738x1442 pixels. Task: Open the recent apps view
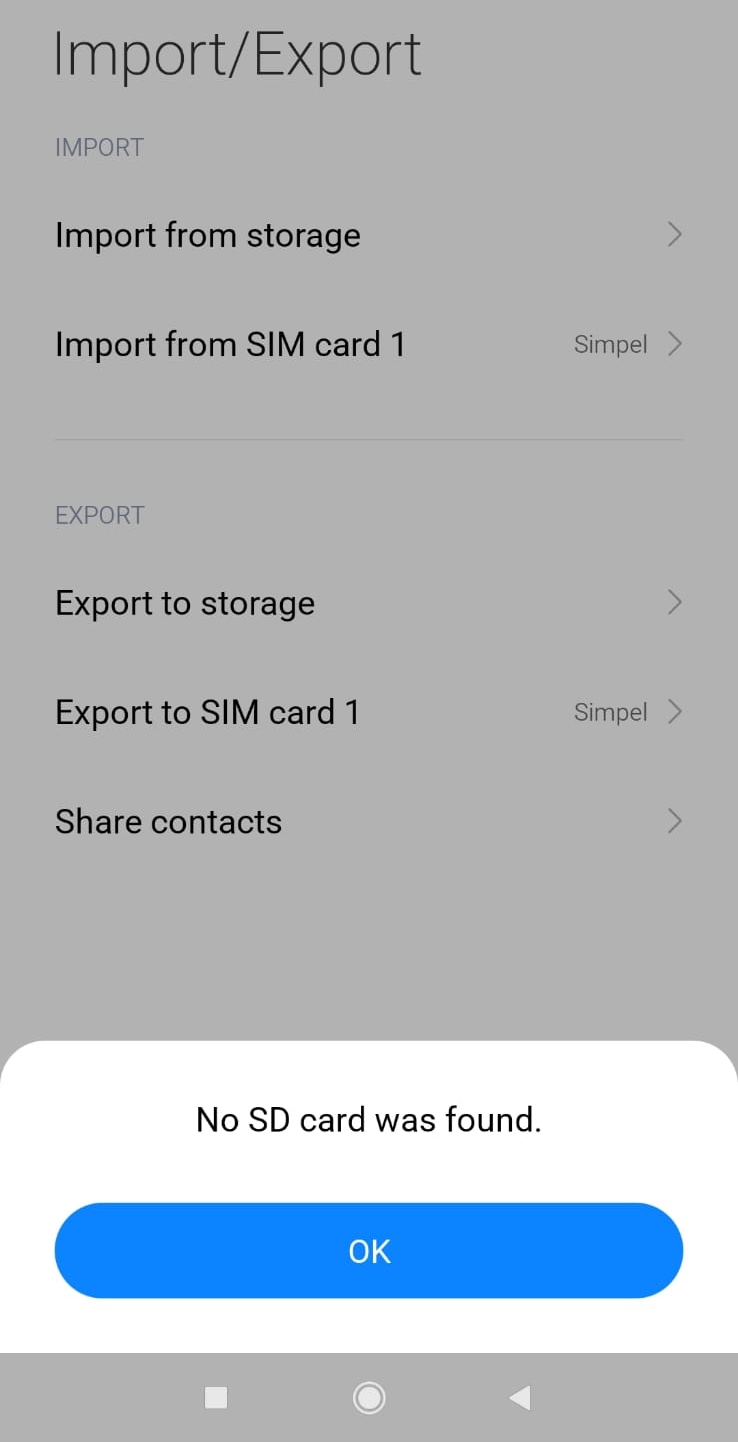click(x=216, y=1397)
